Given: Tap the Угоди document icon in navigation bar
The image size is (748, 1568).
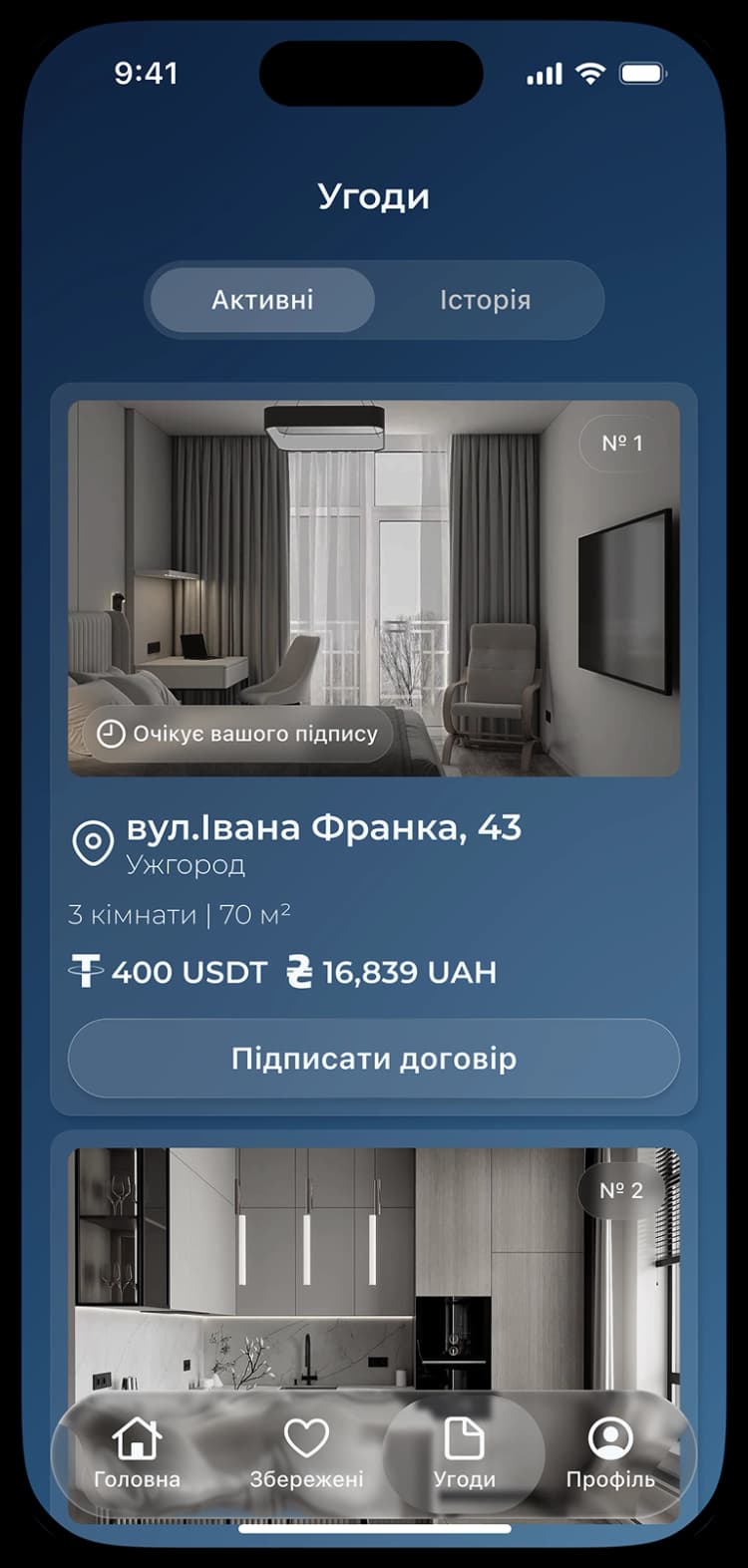Looking at the screenshot, I should pos(466,1435).
